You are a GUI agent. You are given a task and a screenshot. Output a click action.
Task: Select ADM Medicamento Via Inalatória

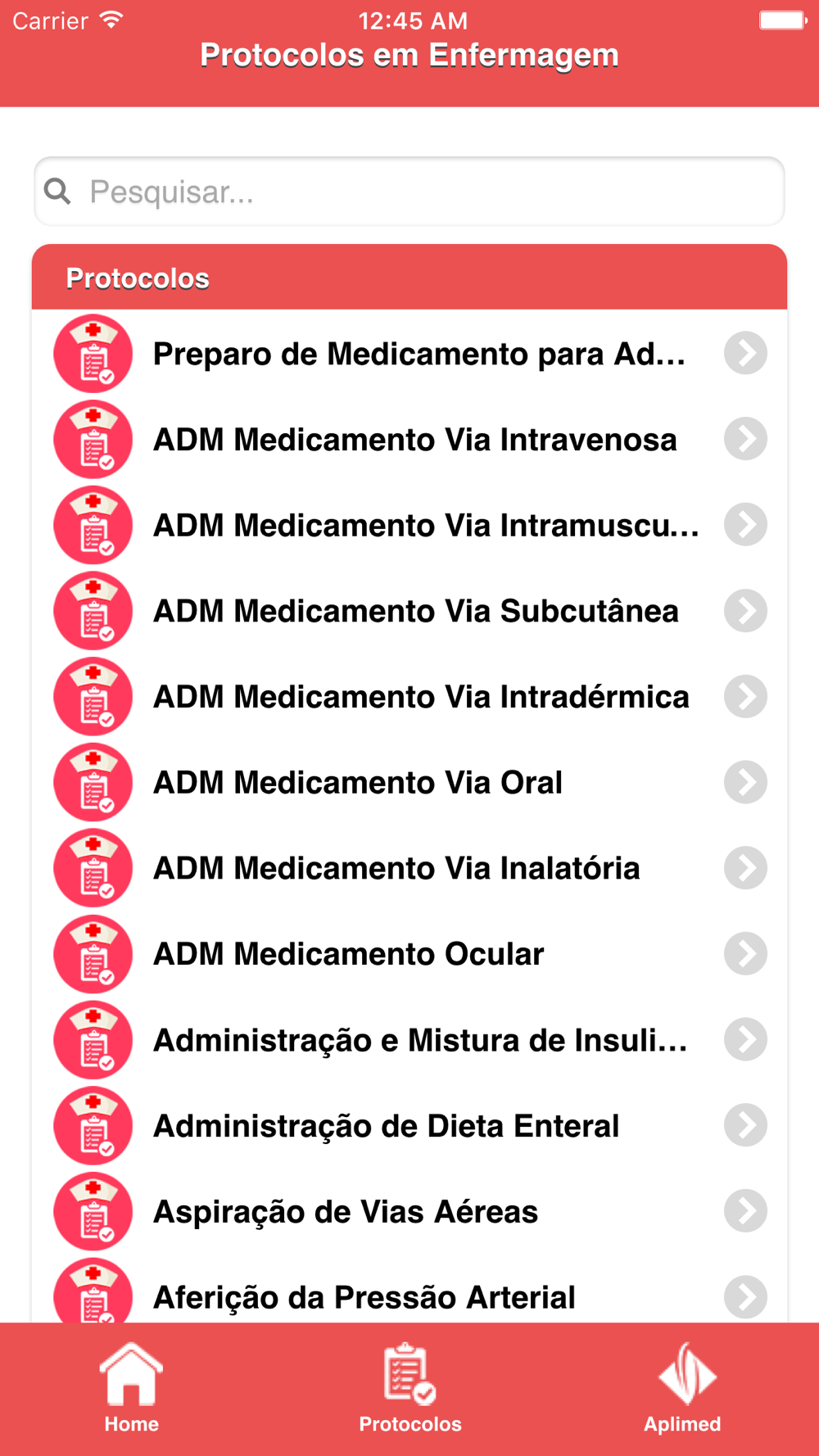coord(409,868)
